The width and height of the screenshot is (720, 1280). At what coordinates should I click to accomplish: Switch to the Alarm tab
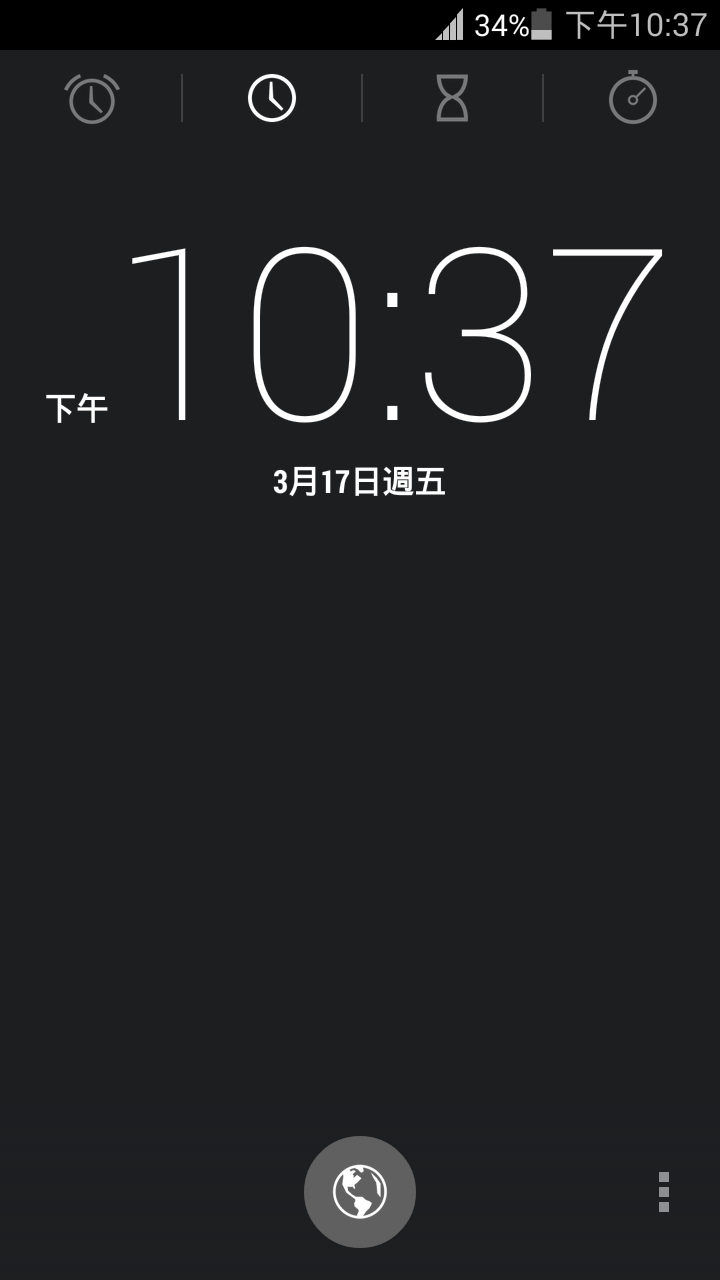tap(92, 98)
